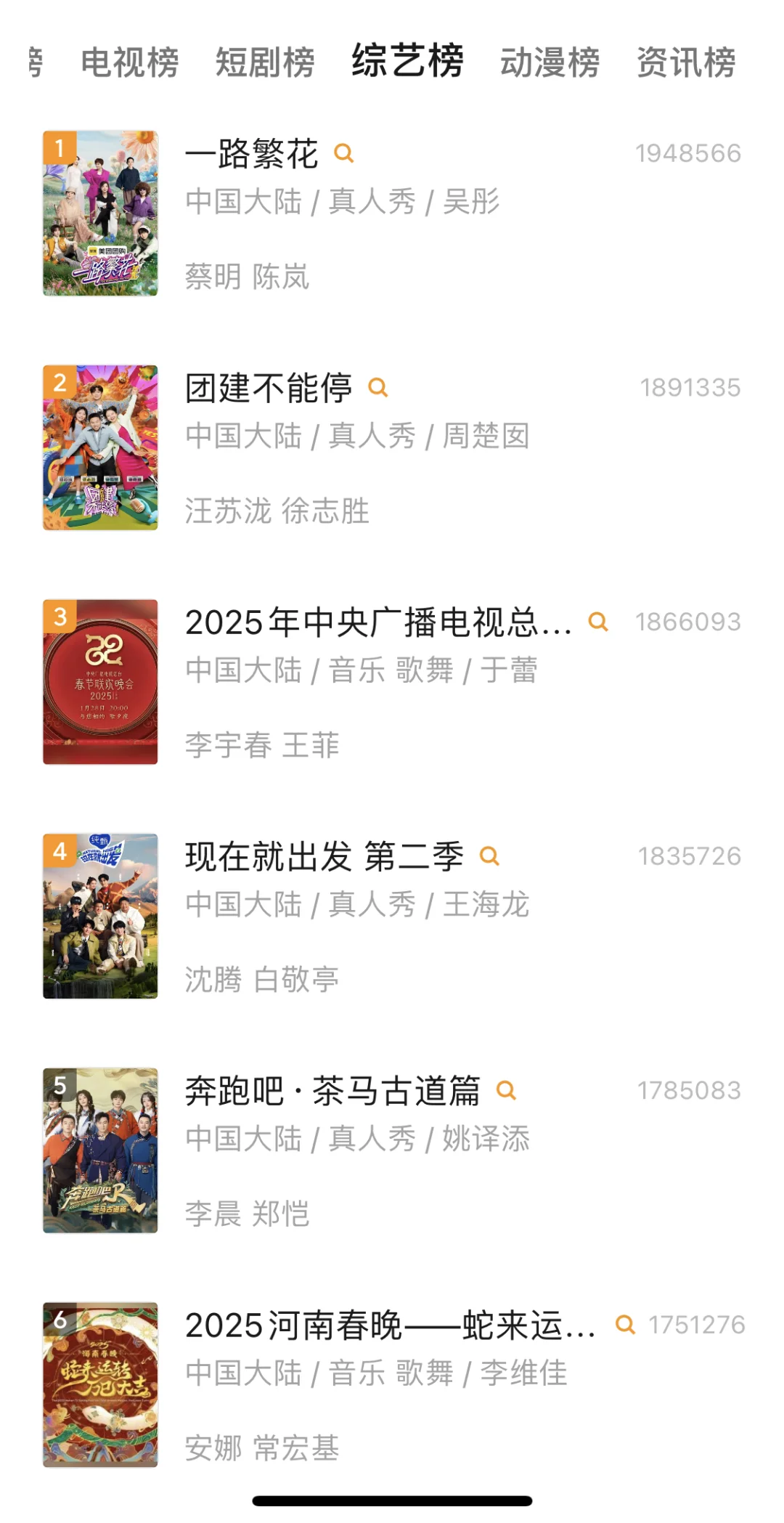Open 2025年中央广播电视总台 春晚 entry
This screenshot has height=1523, width=784.
(377, 623)
